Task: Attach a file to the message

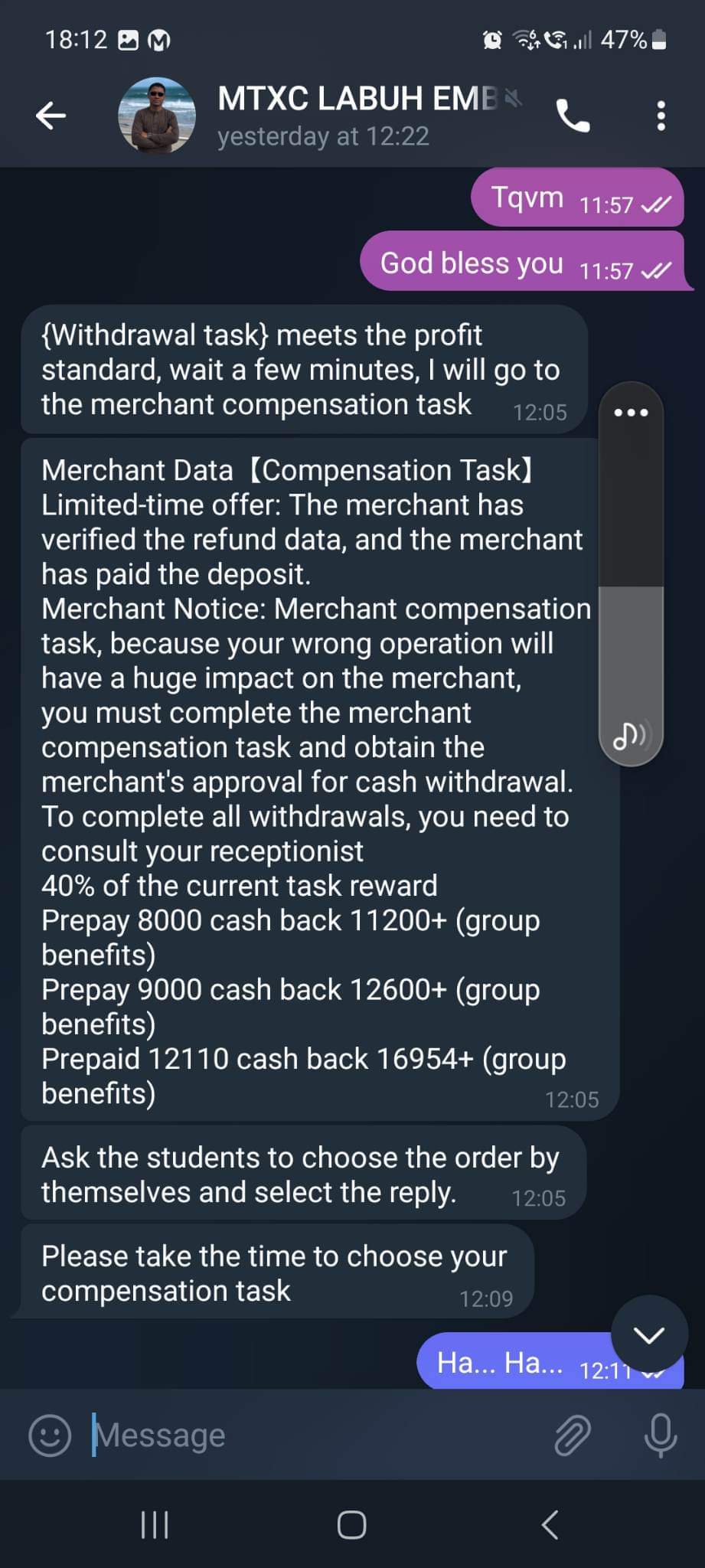Action: 573,1435
